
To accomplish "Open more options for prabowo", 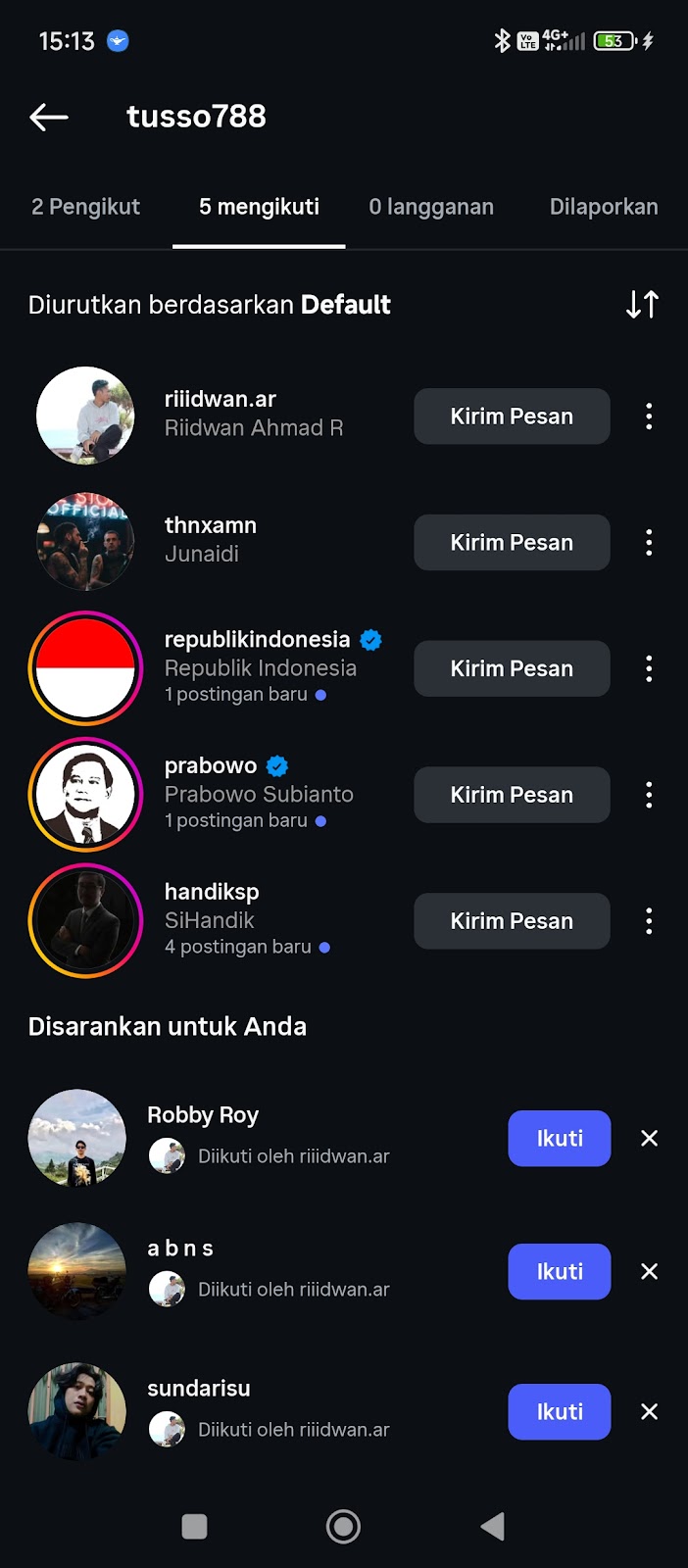I will (649, 795).
